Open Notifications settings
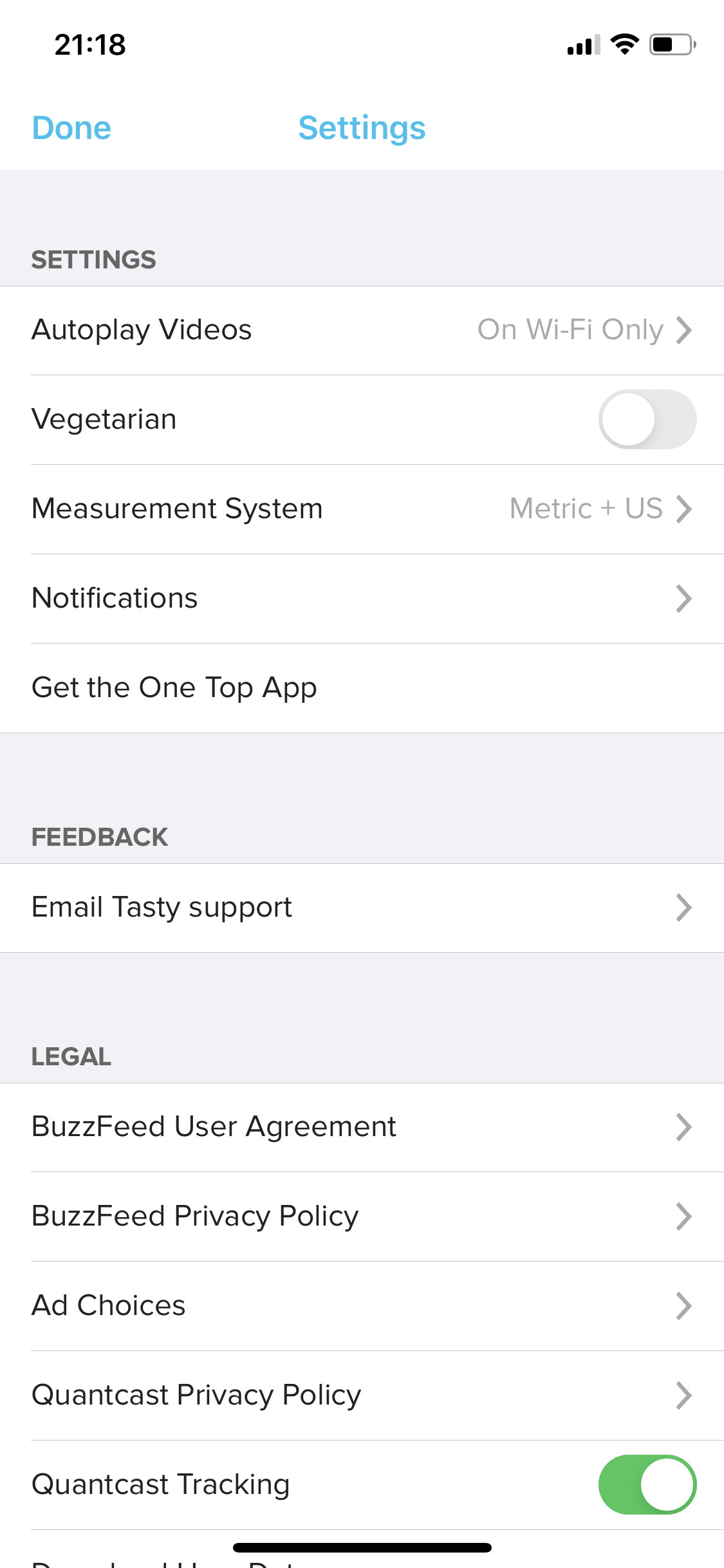This screenshot has width=724, height=1568. (362, 599)
